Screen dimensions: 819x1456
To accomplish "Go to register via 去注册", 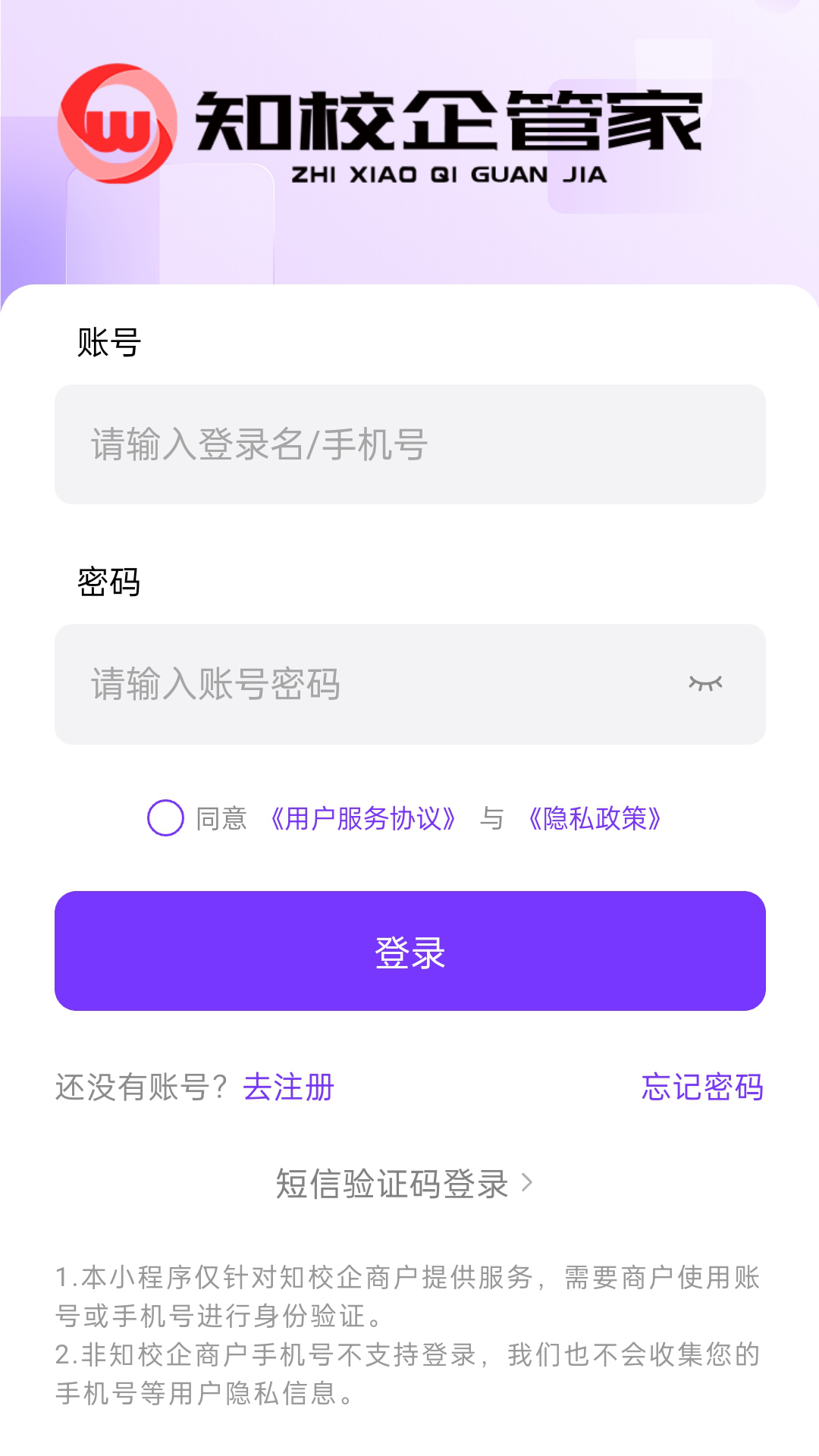I will 288,1087.
